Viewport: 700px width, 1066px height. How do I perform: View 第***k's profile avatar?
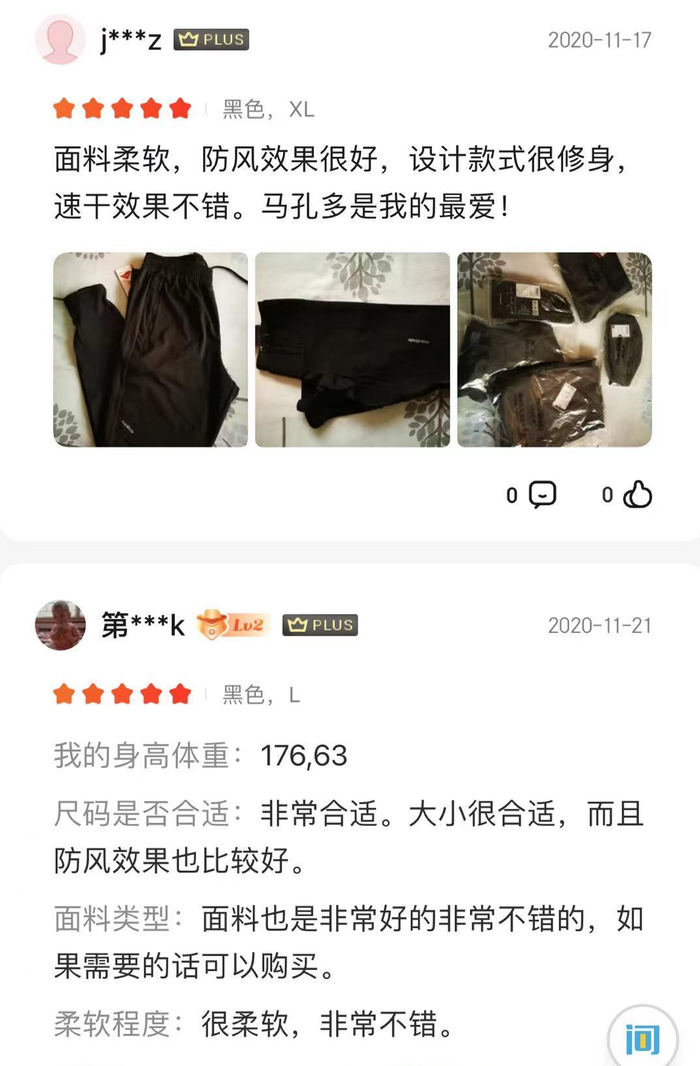click(60, 625)
